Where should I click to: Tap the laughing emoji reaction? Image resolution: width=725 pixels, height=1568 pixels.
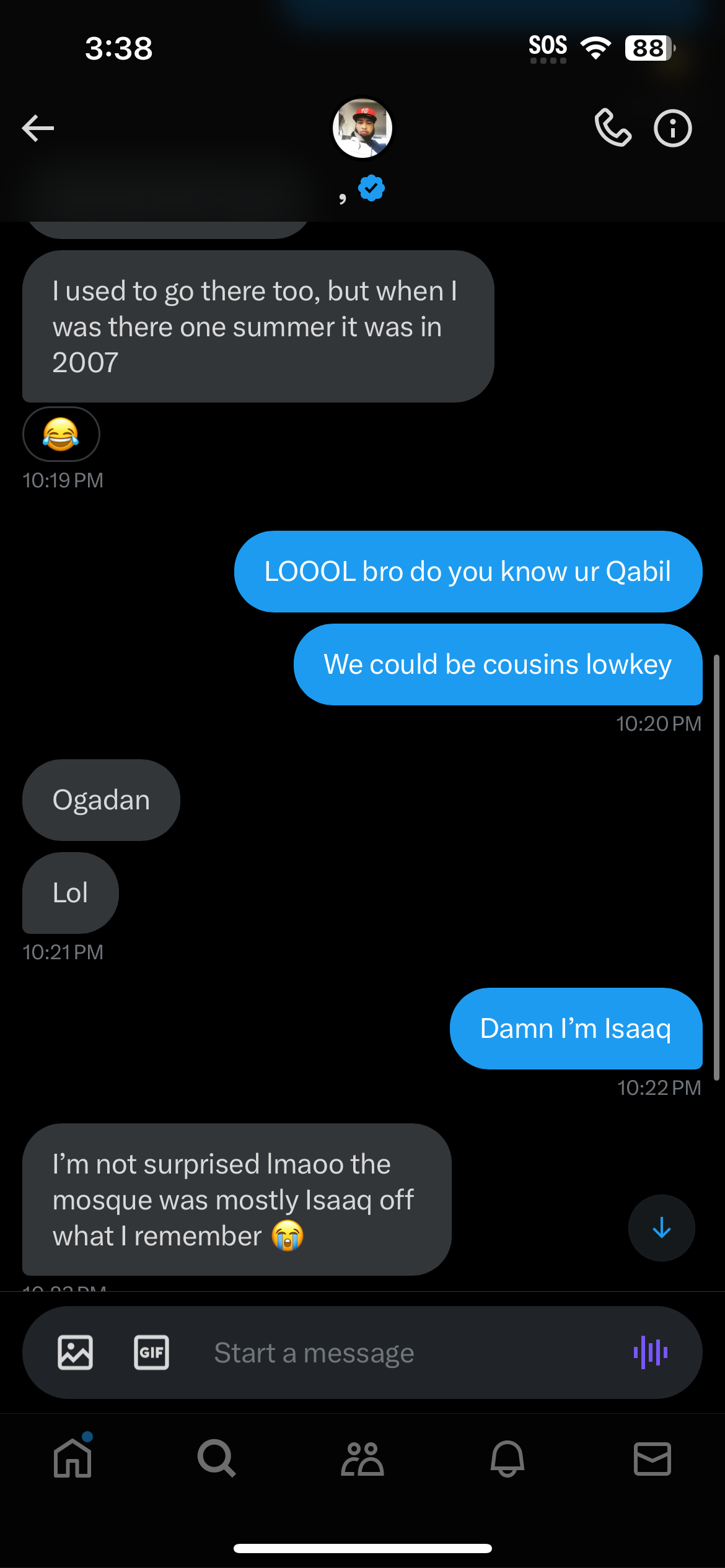click(61, 434)
